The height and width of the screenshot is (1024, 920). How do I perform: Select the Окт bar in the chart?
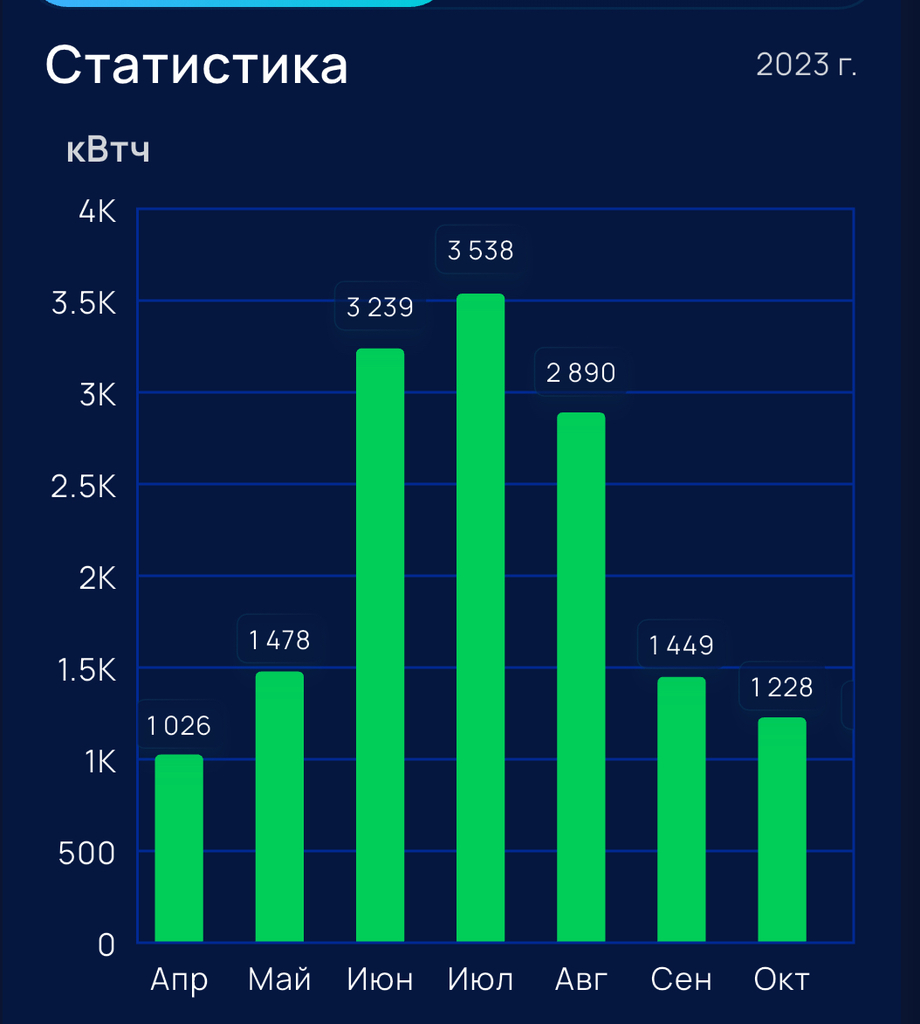[x=782, y=830]
